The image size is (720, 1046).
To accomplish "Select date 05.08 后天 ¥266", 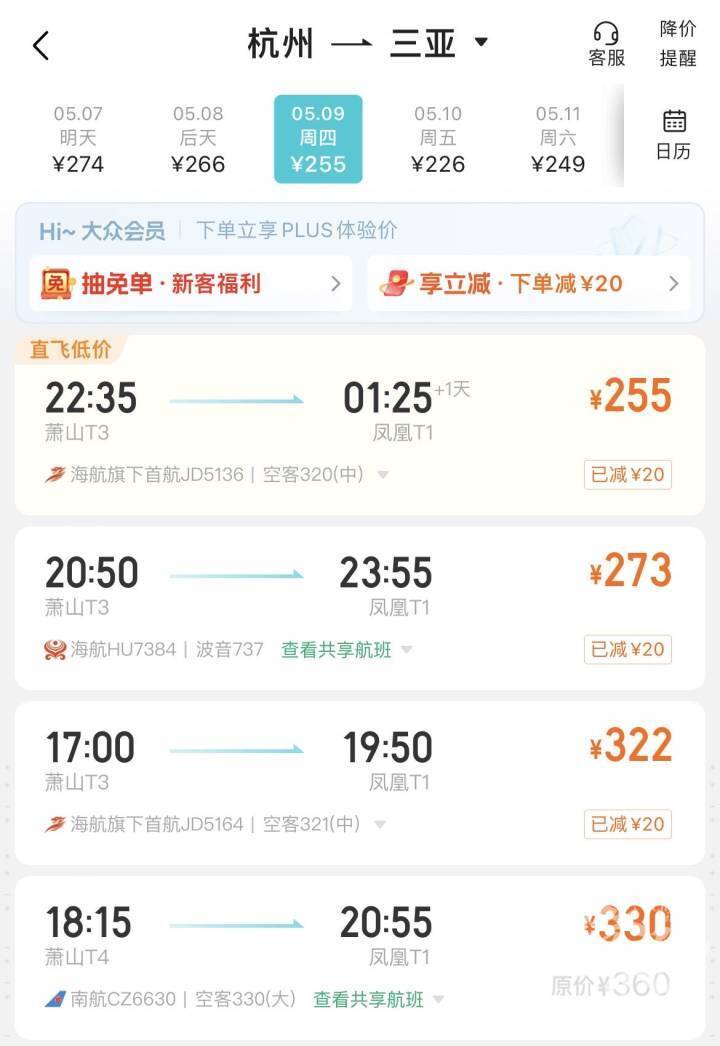I will coord(198,139).
